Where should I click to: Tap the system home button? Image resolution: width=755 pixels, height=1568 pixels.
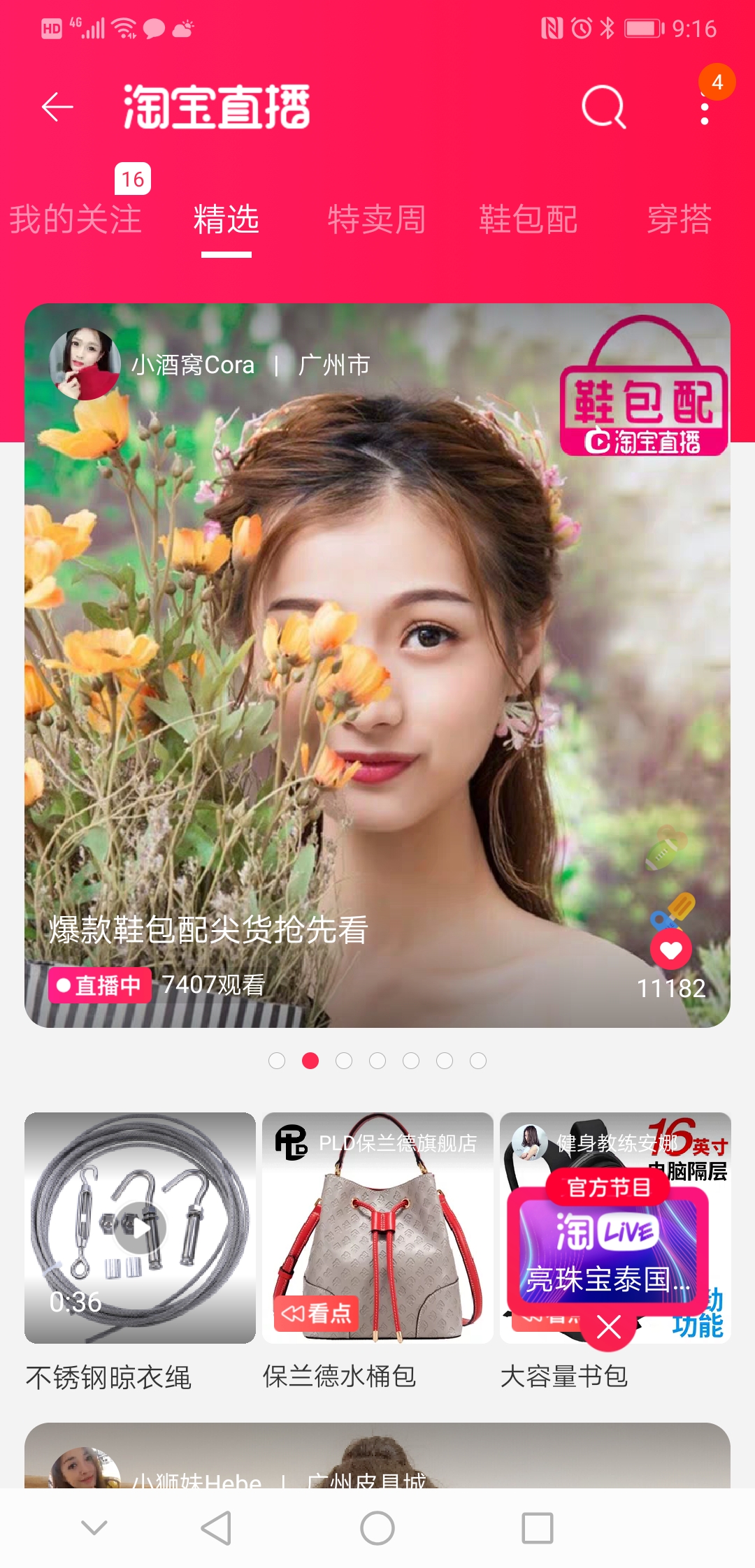click(377, 1528)
